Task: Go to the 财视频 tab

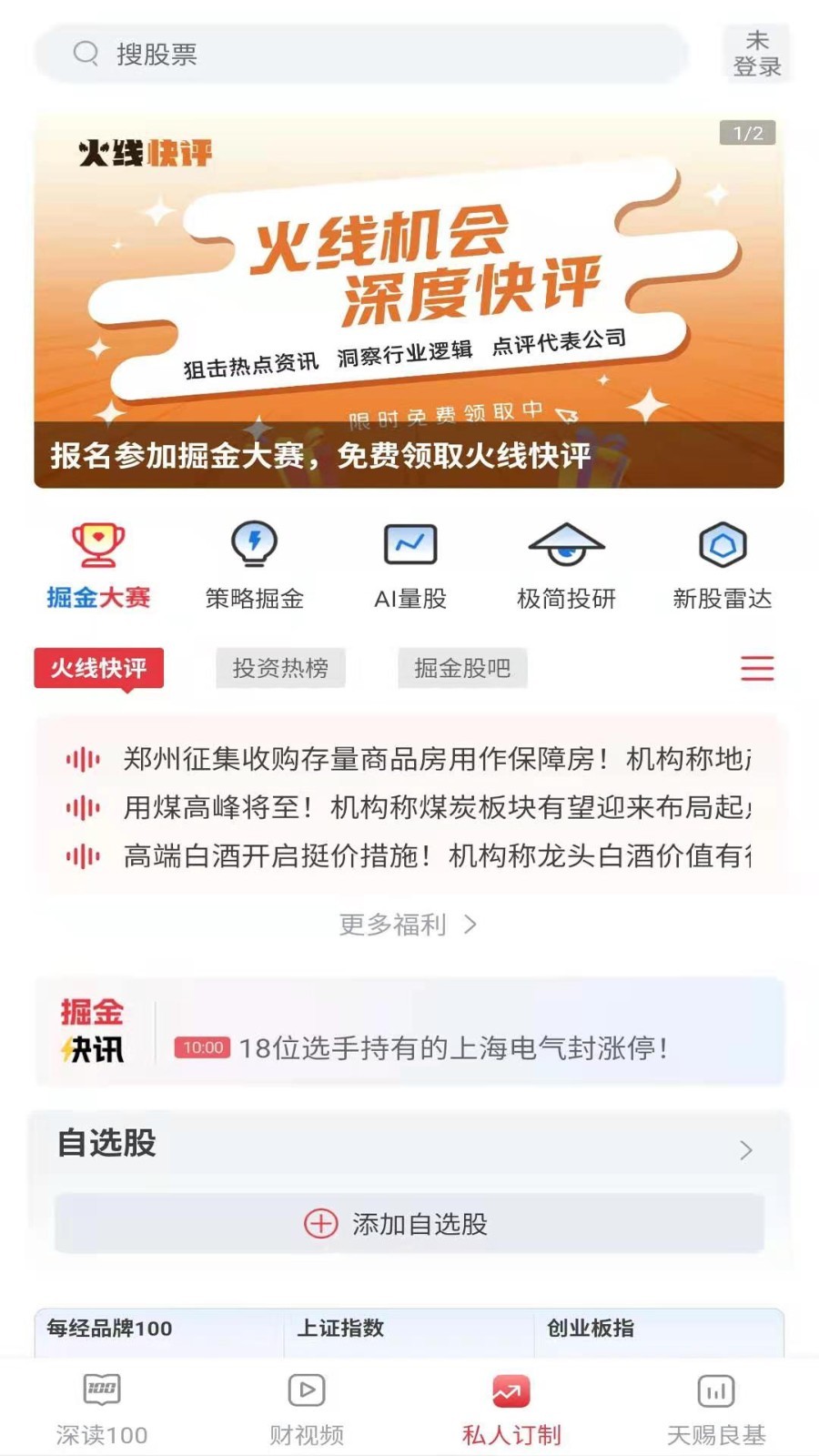Action: click(307, 1408)
